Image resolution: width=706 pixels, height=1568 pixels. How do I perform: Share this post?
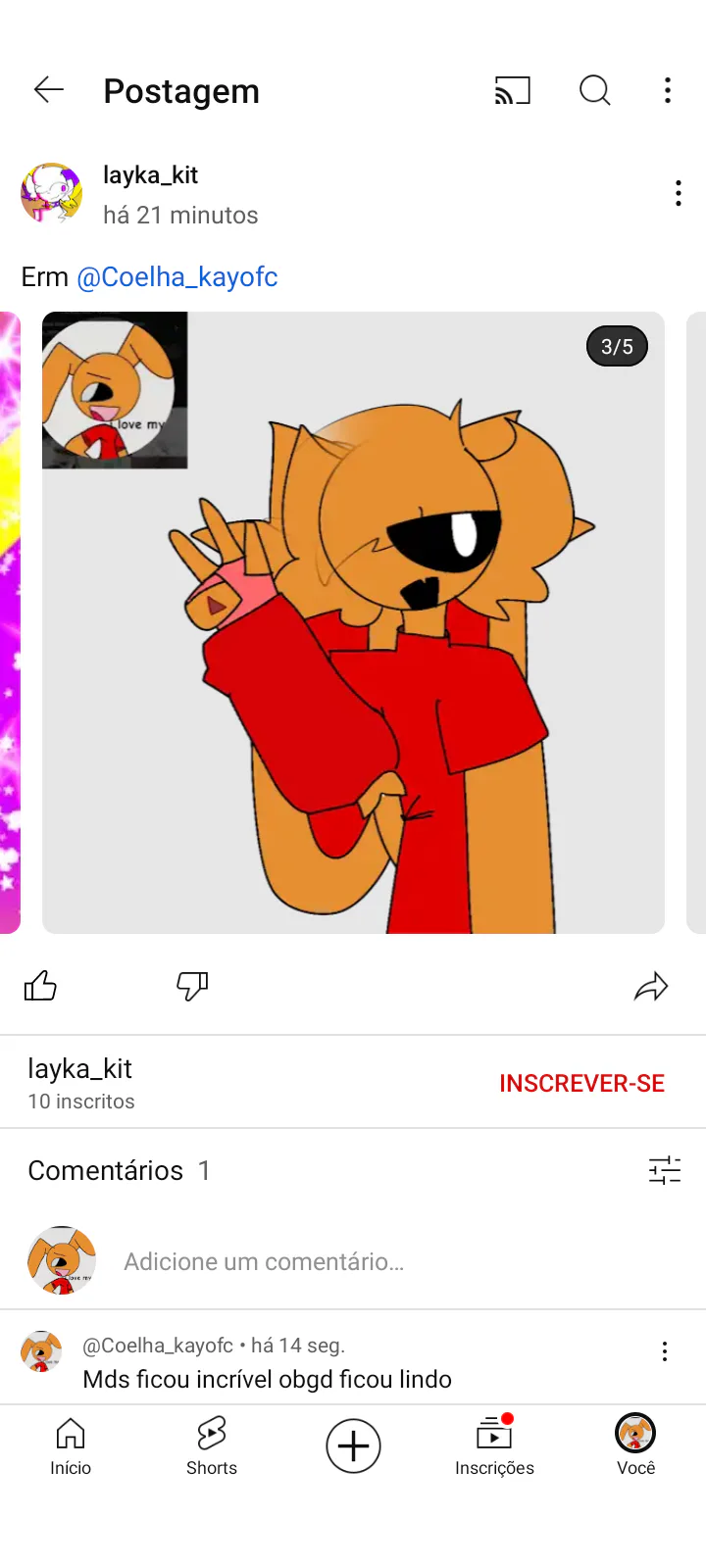pos(651,987)
